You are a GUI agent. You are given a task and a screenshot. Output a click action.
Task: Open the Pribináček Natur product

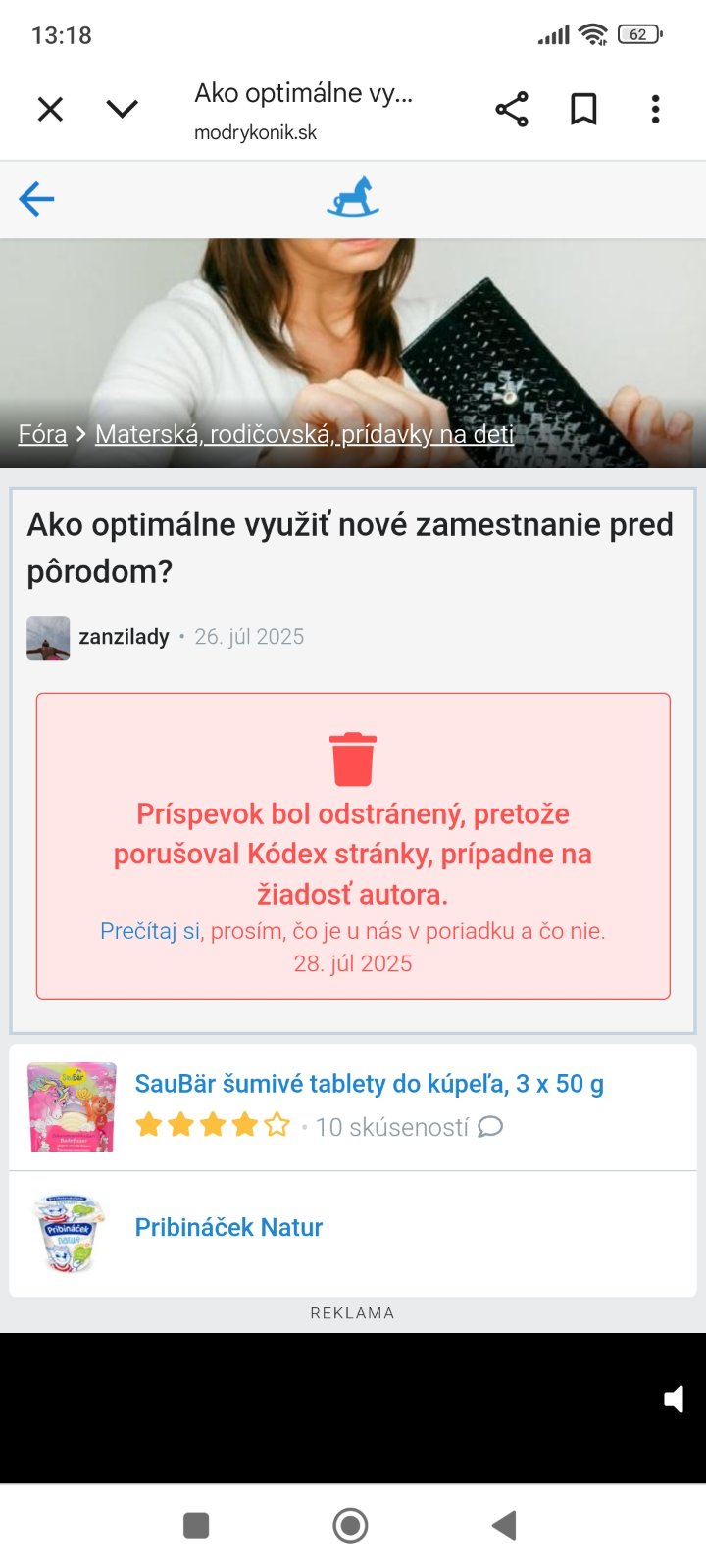228,1227
